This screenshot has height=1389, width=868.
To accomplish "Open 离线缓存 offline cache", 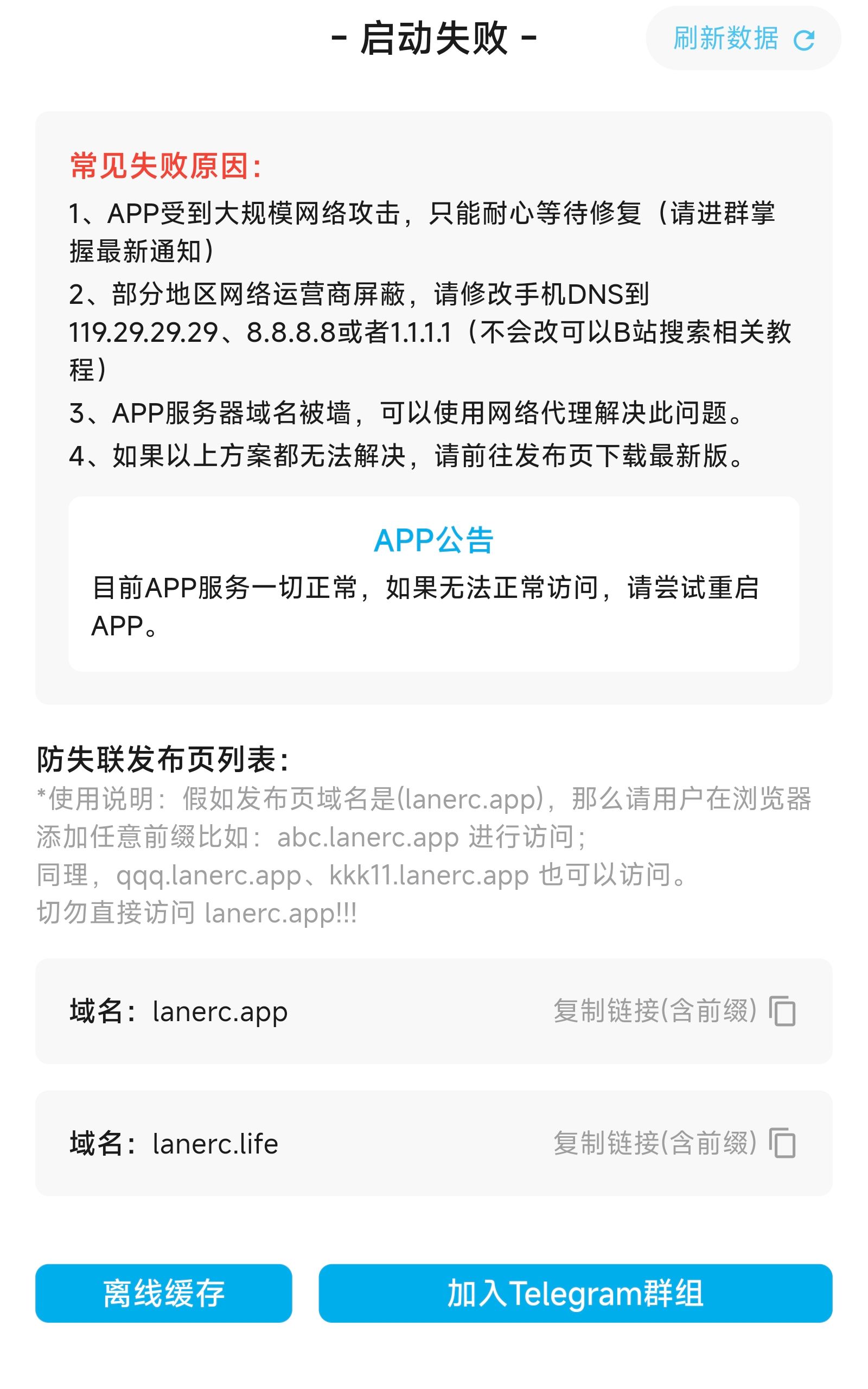I will [x=164, y=1293].
